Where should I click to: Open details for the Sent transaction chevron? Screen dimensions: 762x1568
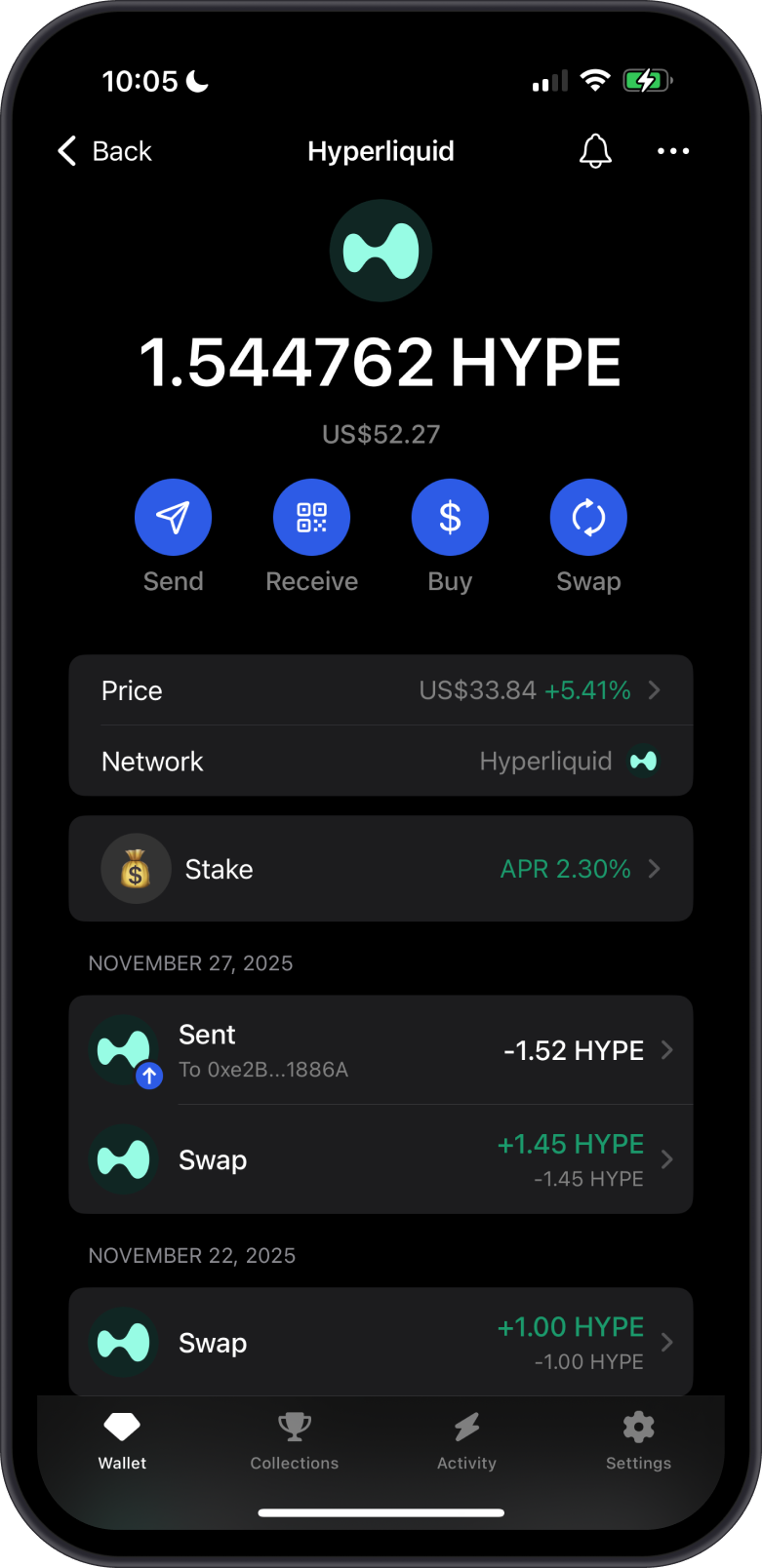[666, 1050]
